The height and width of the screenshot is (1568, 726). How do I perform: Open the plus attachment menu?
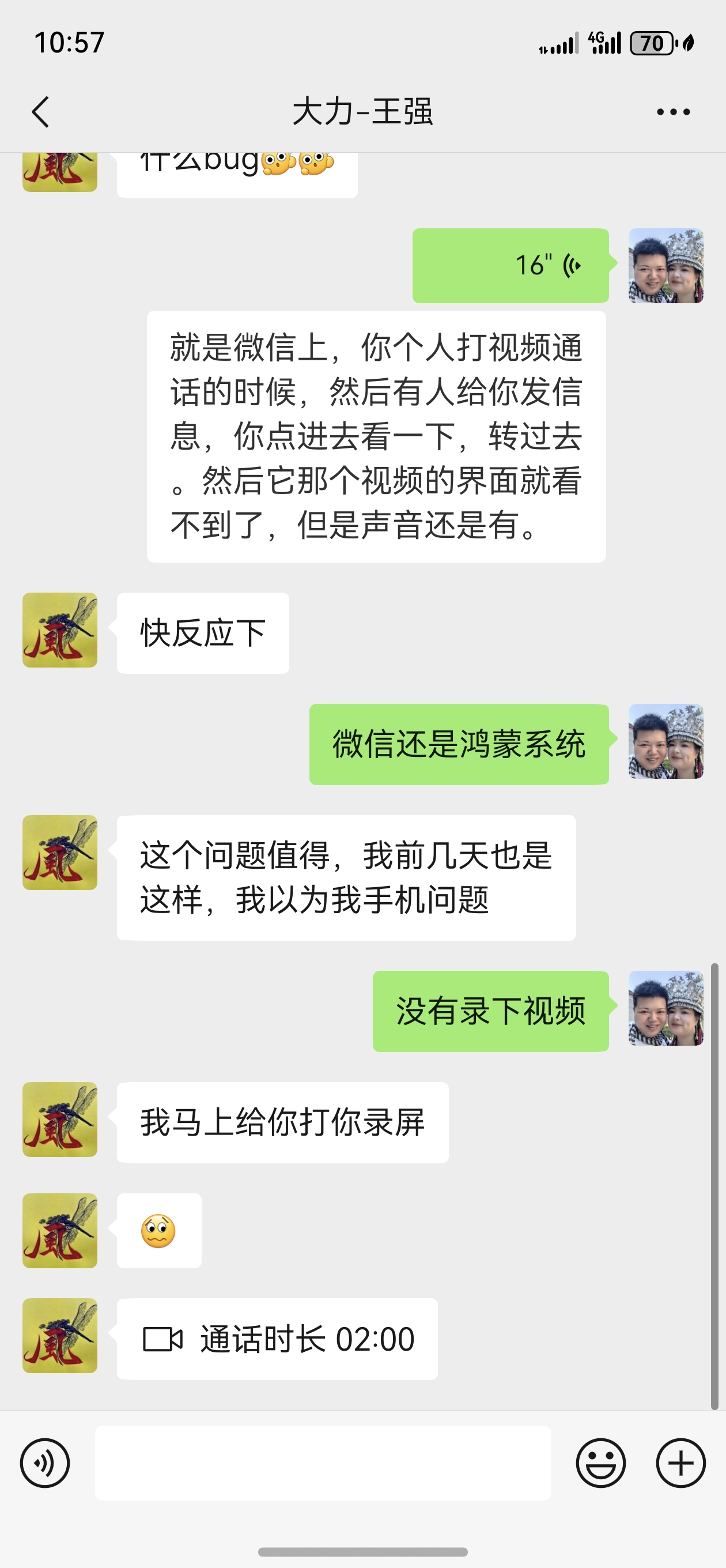[680, 1463]
